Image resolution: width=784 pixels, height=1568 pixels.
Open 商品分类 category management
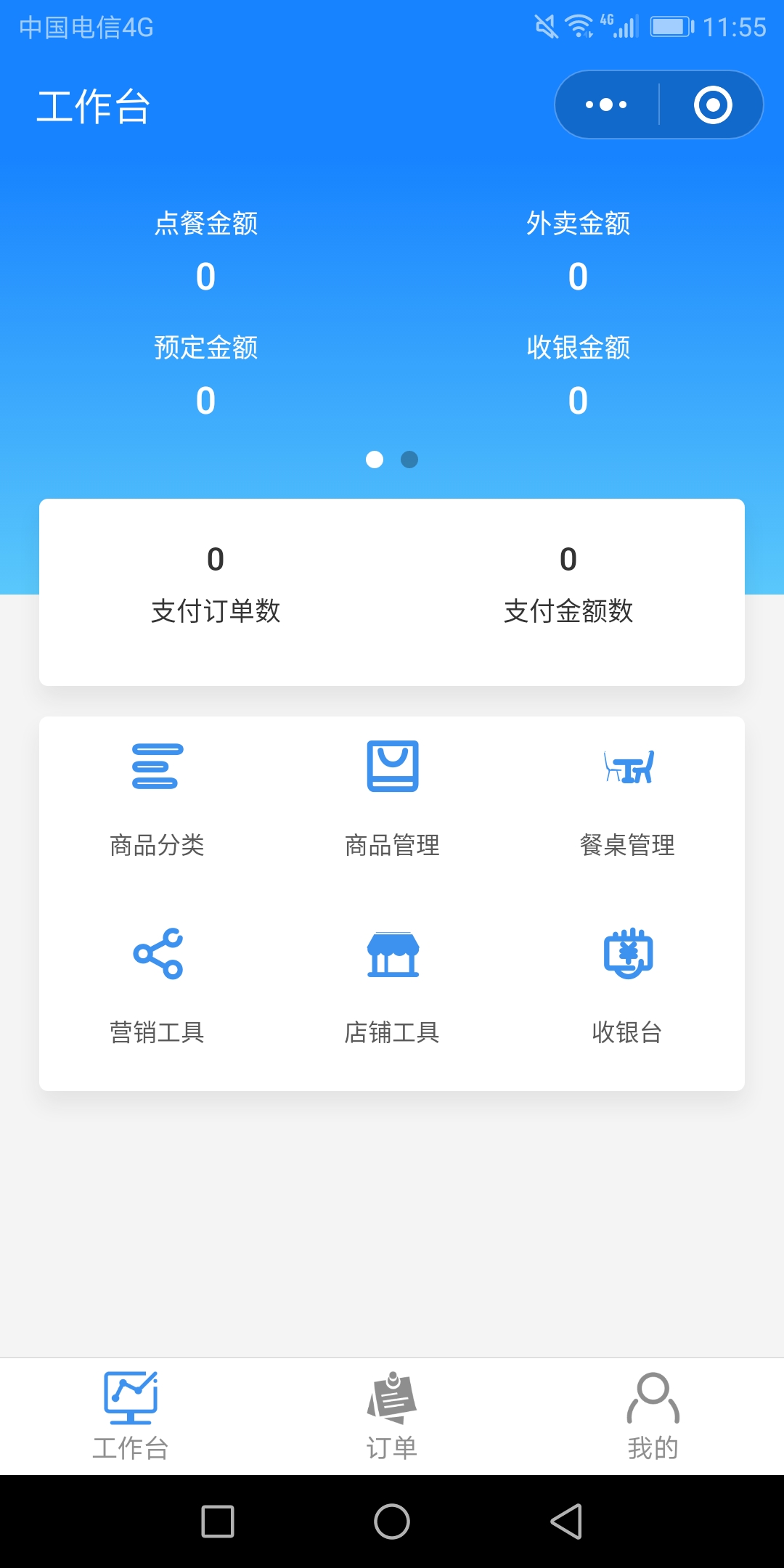click(x=157, y=800)
